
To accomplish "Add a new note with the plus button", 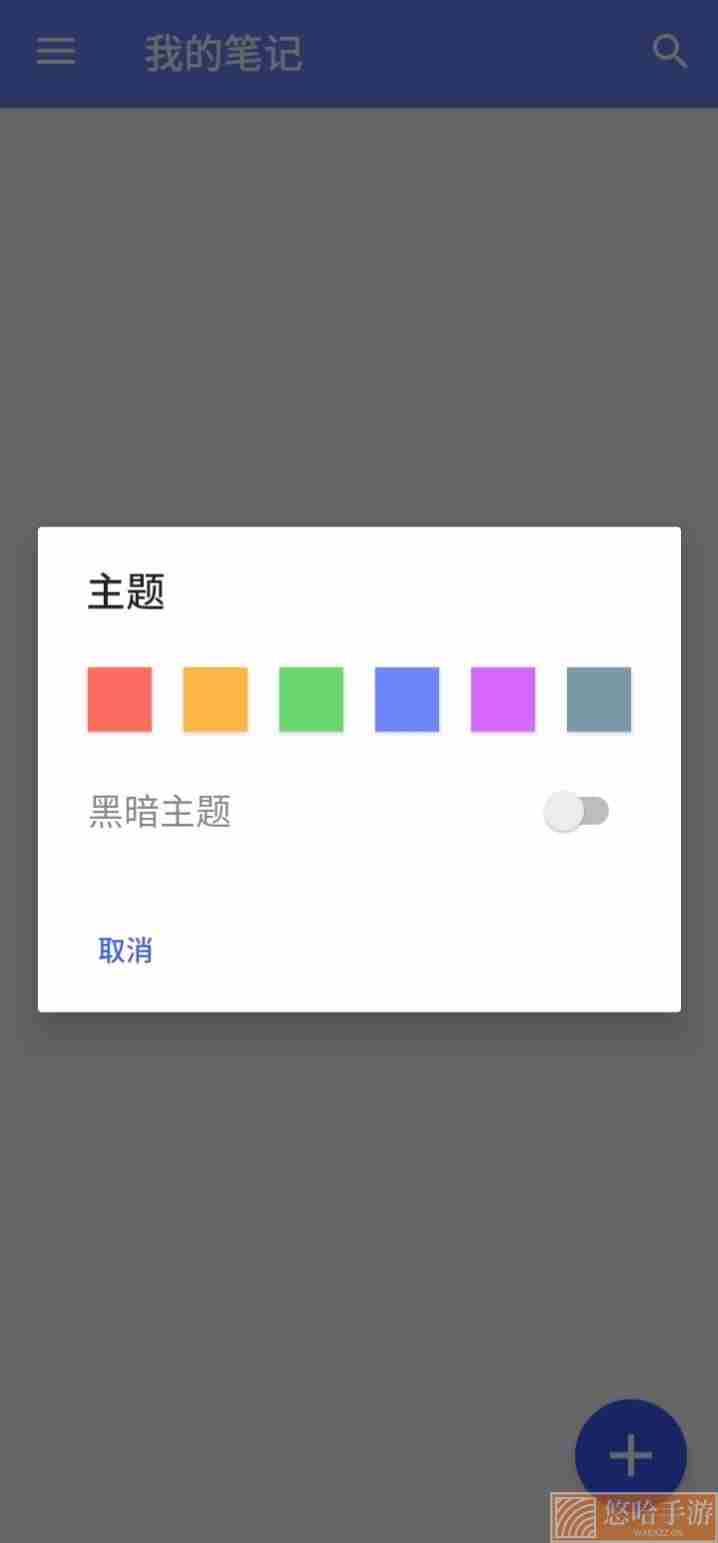I will [x=631, y=1455].
